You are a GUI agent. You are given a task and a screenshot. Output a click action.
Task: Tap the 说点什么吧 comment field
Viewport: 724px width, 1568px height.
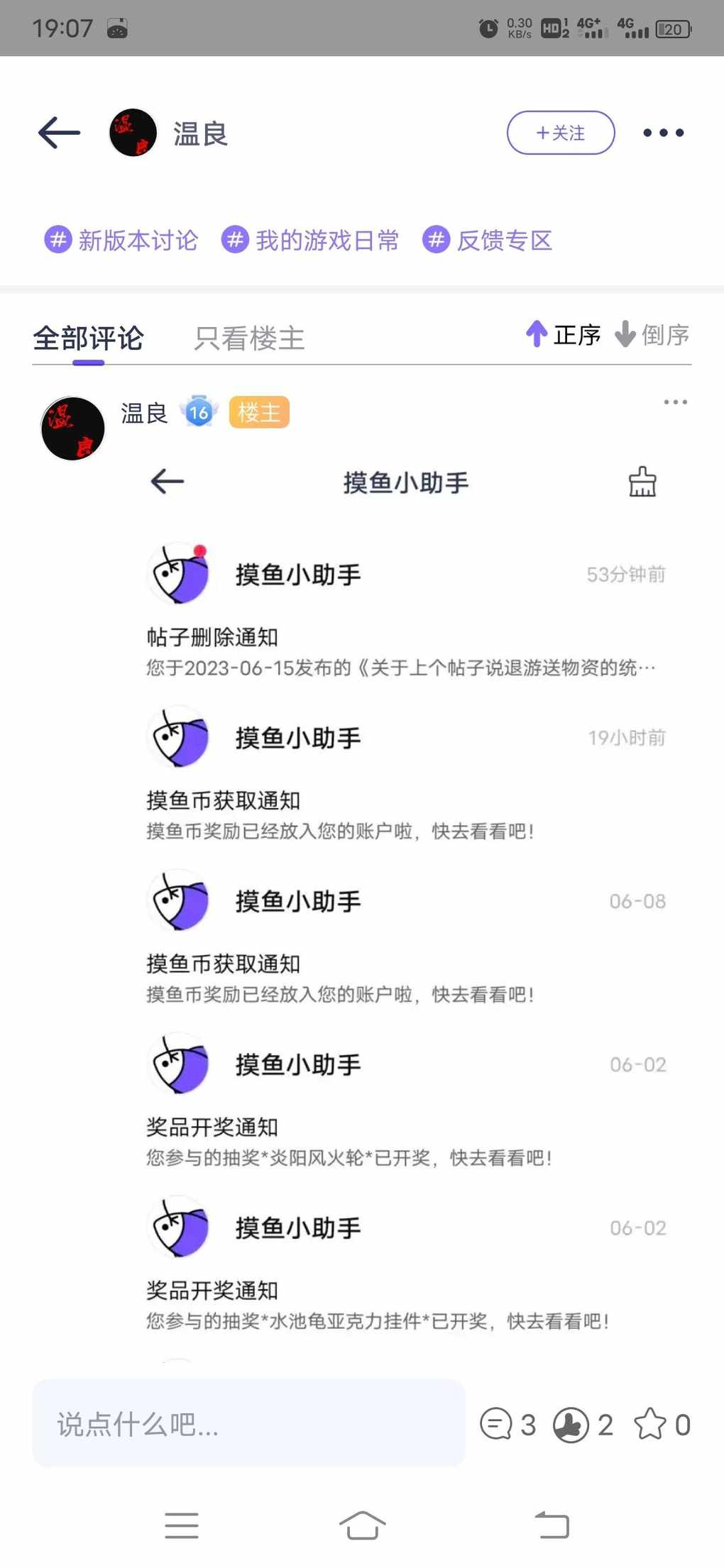(x=248, y=1424)
